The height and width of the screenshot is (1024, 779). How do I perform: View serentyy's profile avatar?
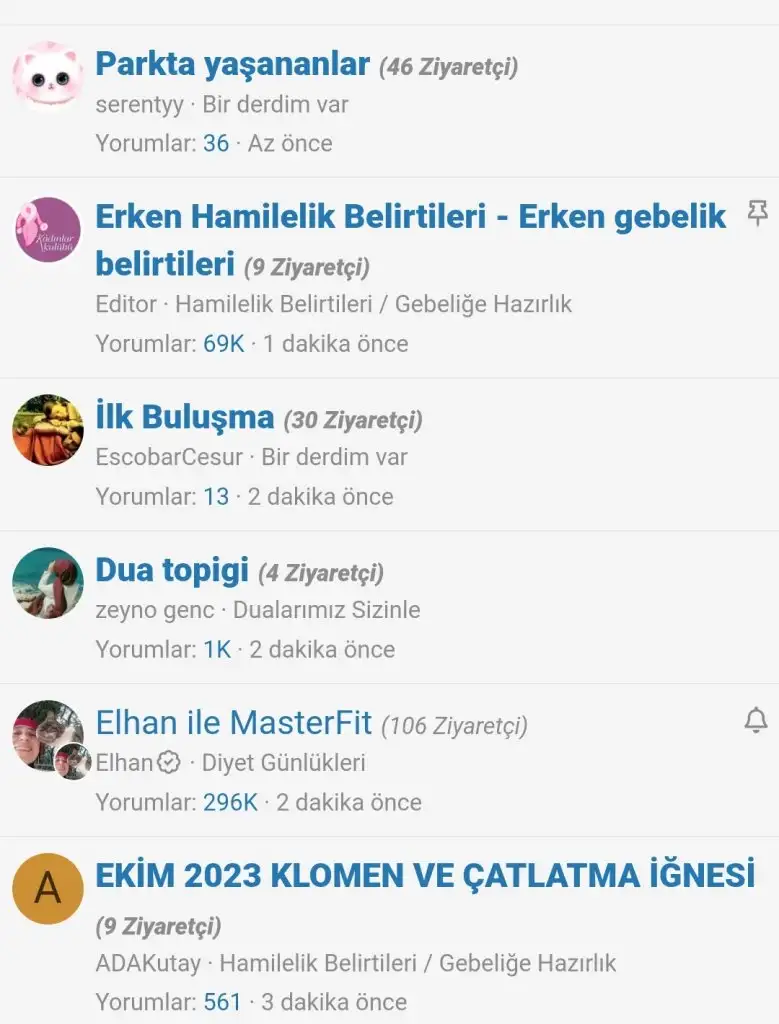coord(48,76)
